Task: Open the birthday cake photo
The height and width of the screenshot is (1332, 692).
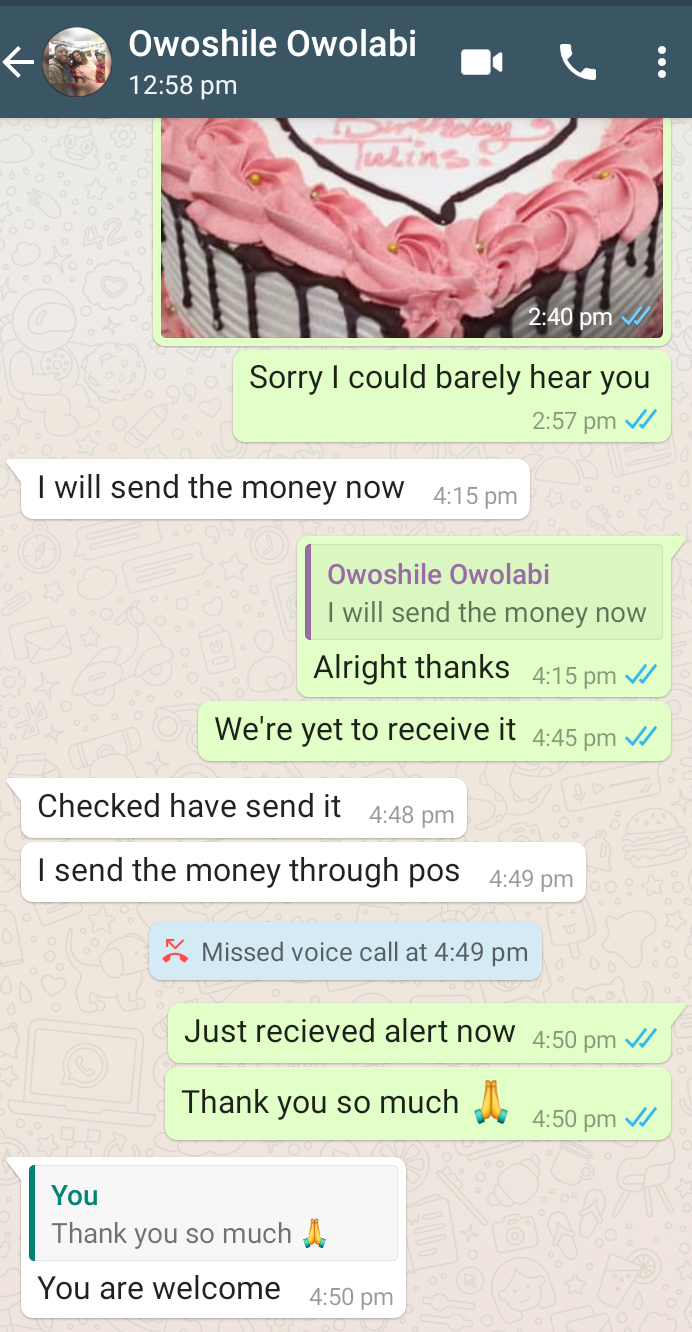Action: (412, 228)
